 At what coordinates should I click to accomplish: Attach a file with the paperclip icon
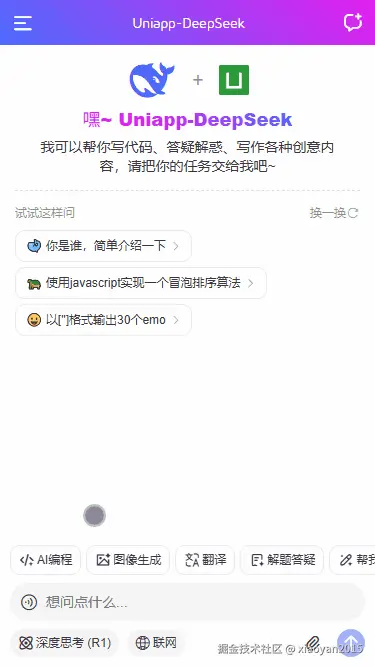[x=313, y=643]
